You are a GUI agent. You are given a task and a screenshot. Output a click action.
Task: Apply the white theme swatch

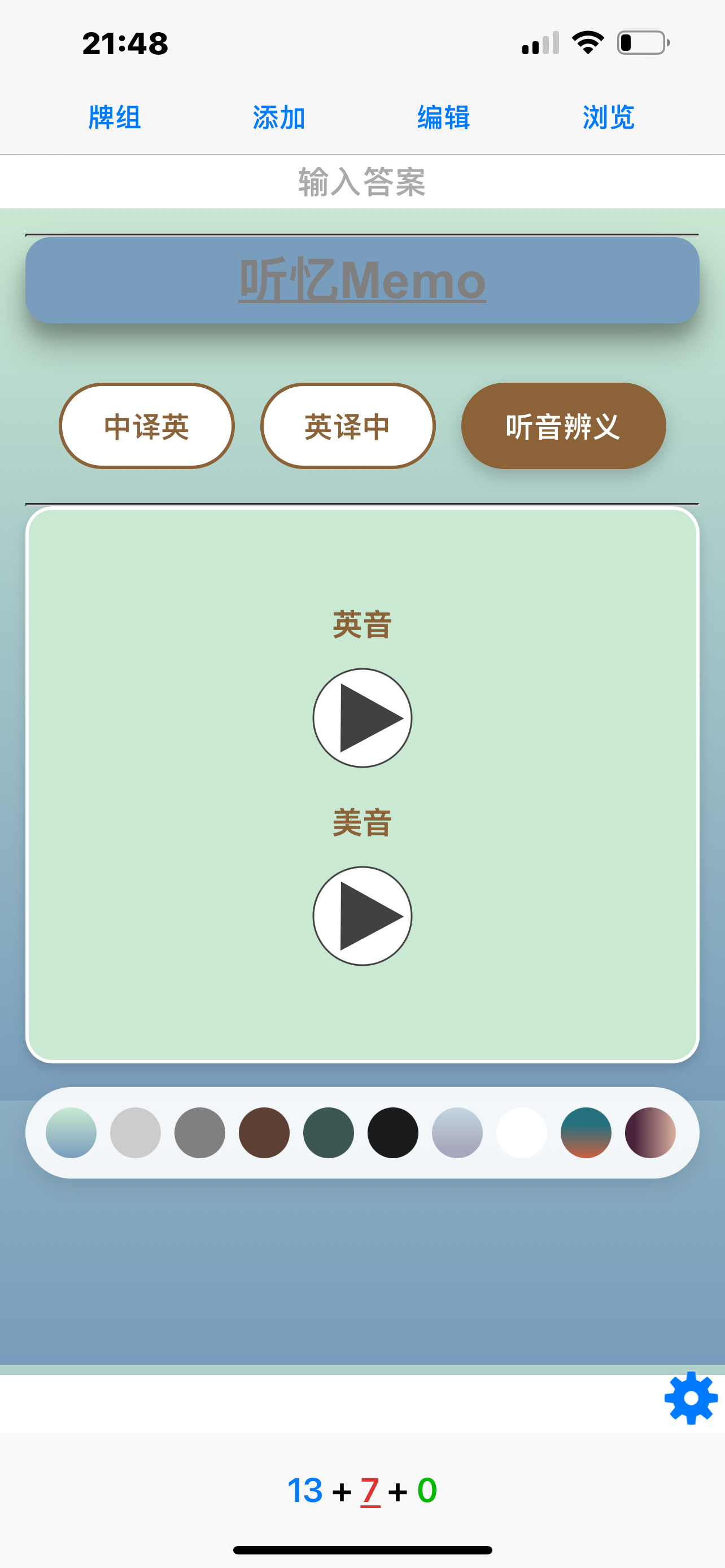(522, 1133)
